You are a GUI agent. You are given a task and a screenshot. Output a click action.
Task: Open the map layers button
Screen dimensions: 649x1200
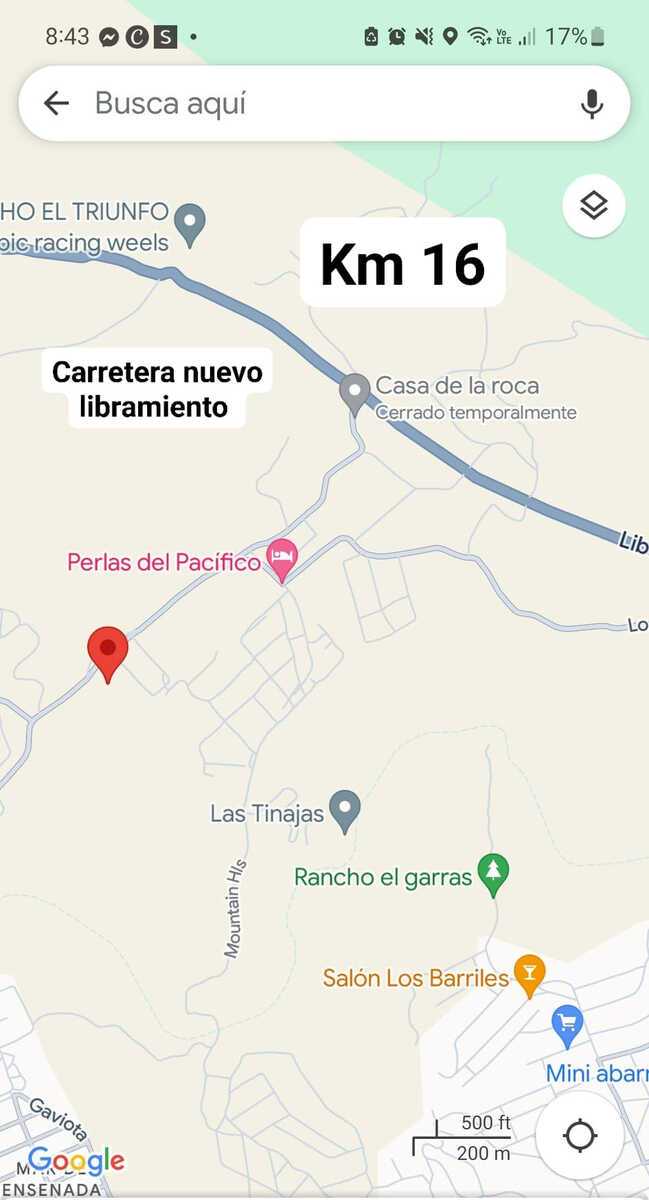(x=594, y=206)
